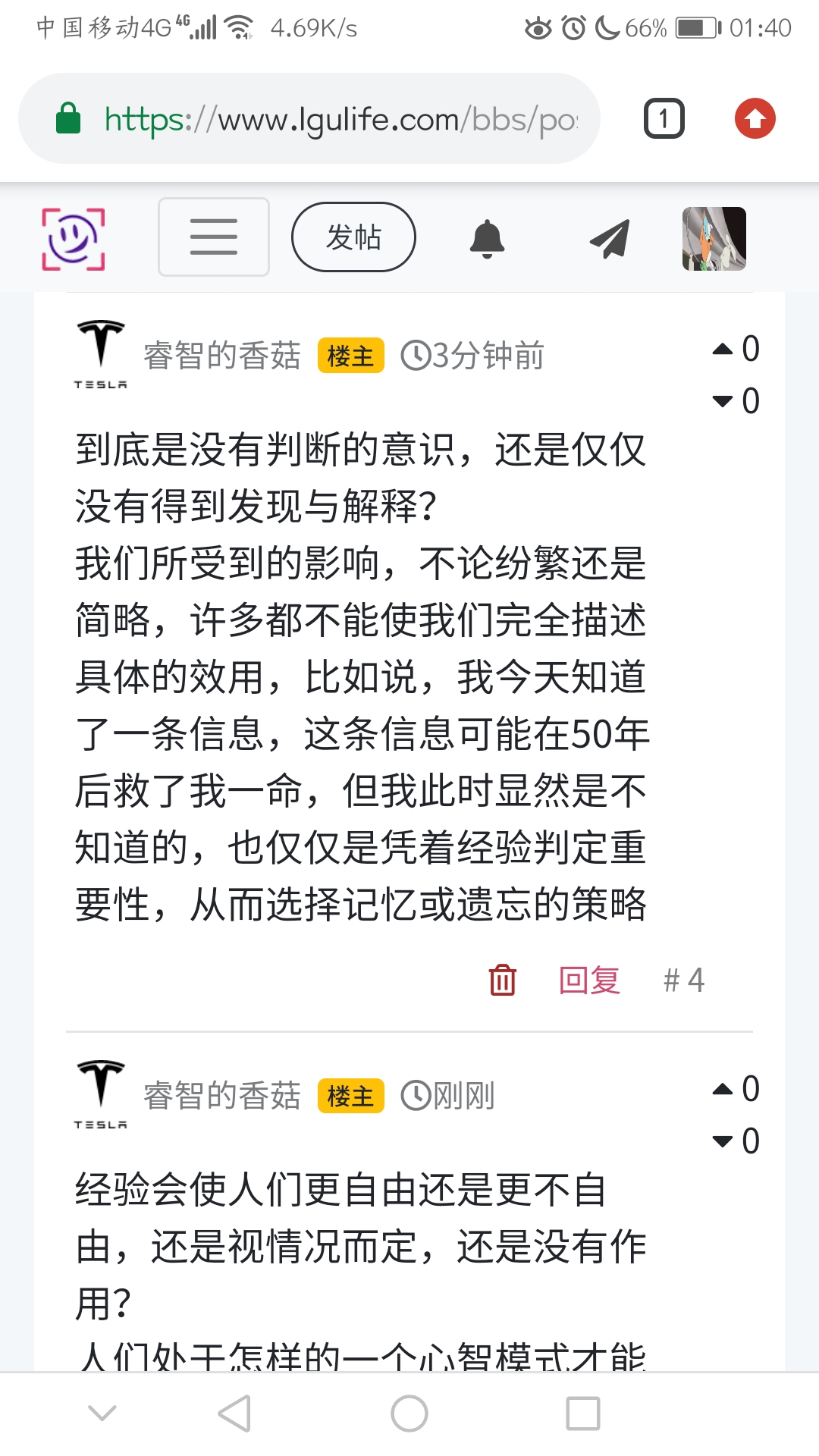Open 睿智的香菇's profile on post #4

[x=222, y=356]
